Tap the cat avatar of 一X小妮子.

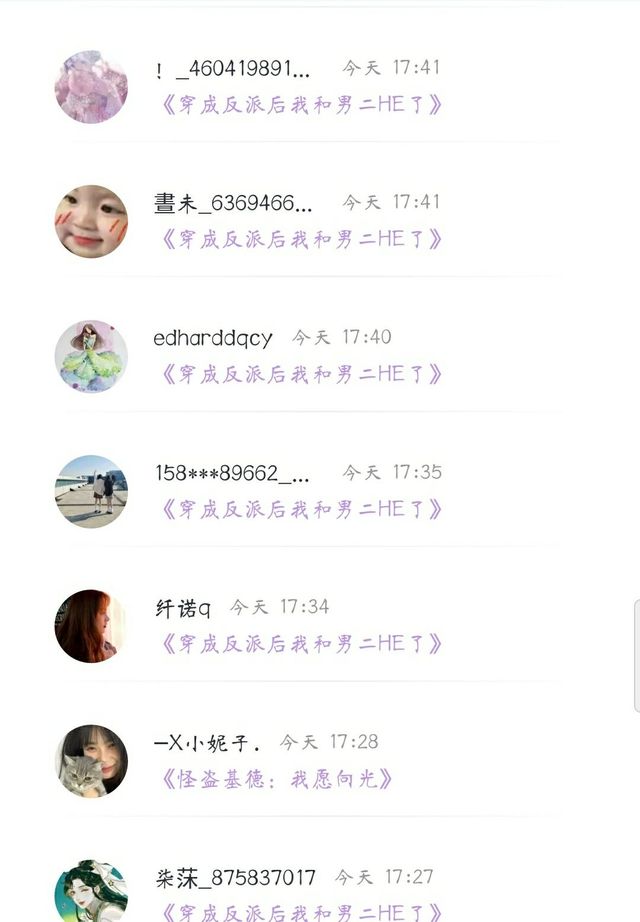point(91,761)
